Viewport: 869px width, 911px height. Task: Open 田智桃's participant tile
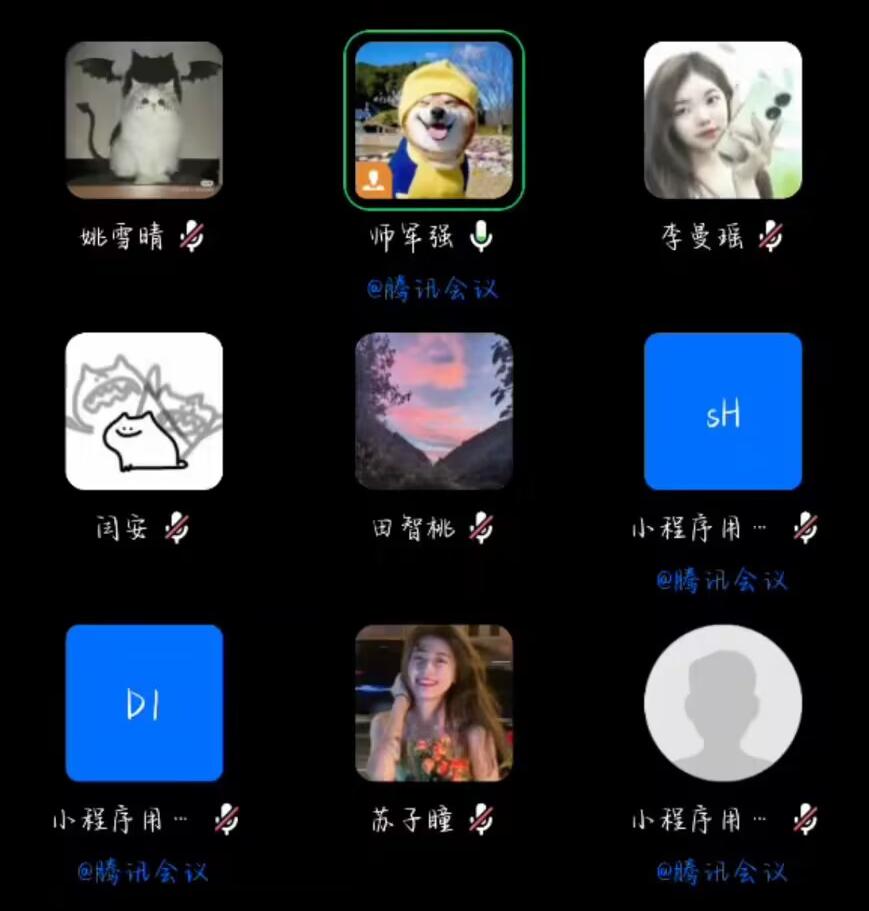(433, 411)
